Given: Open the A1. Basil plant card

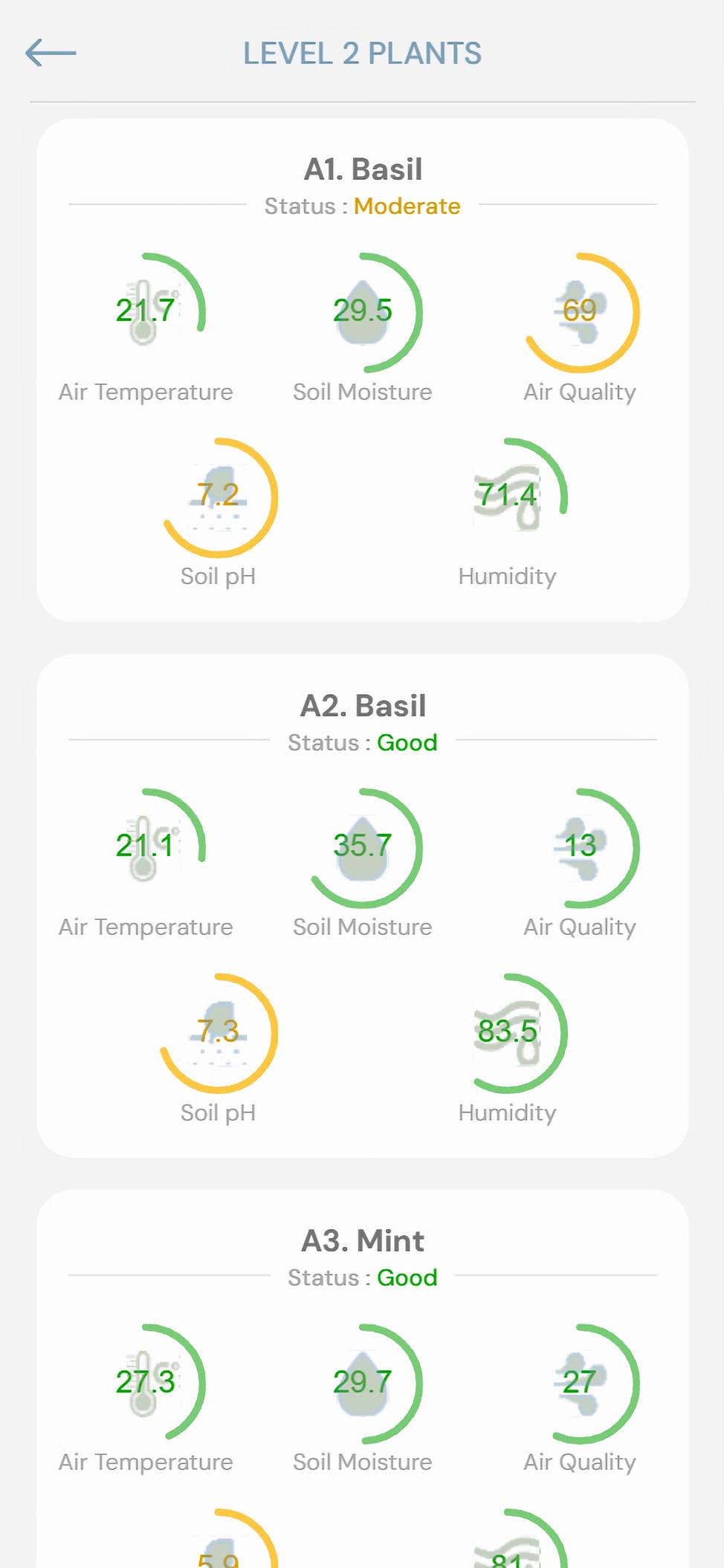Looking at the screenshot, I should coord(362,169).
